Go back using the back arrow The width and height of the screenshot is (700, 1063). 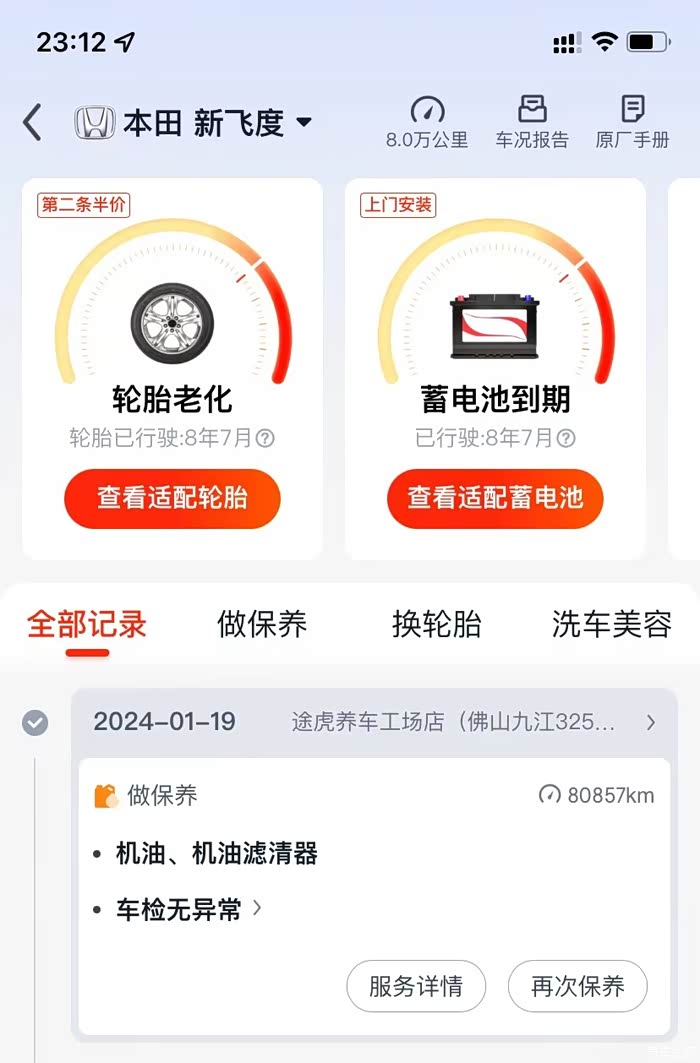(32, 123)
